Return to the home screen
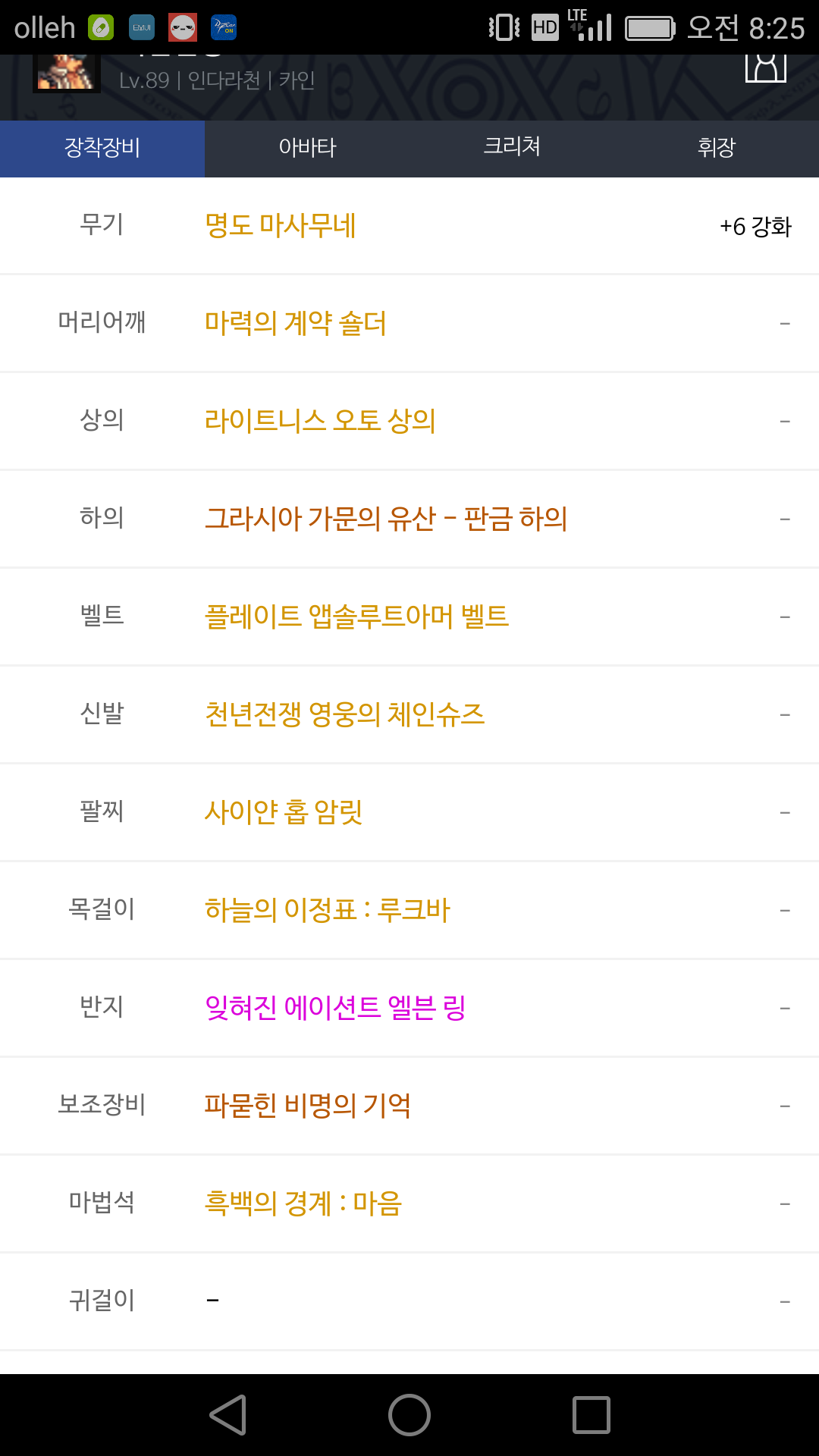Image resolution: width=819 pixels, height=1456 pixels. 409,1415
